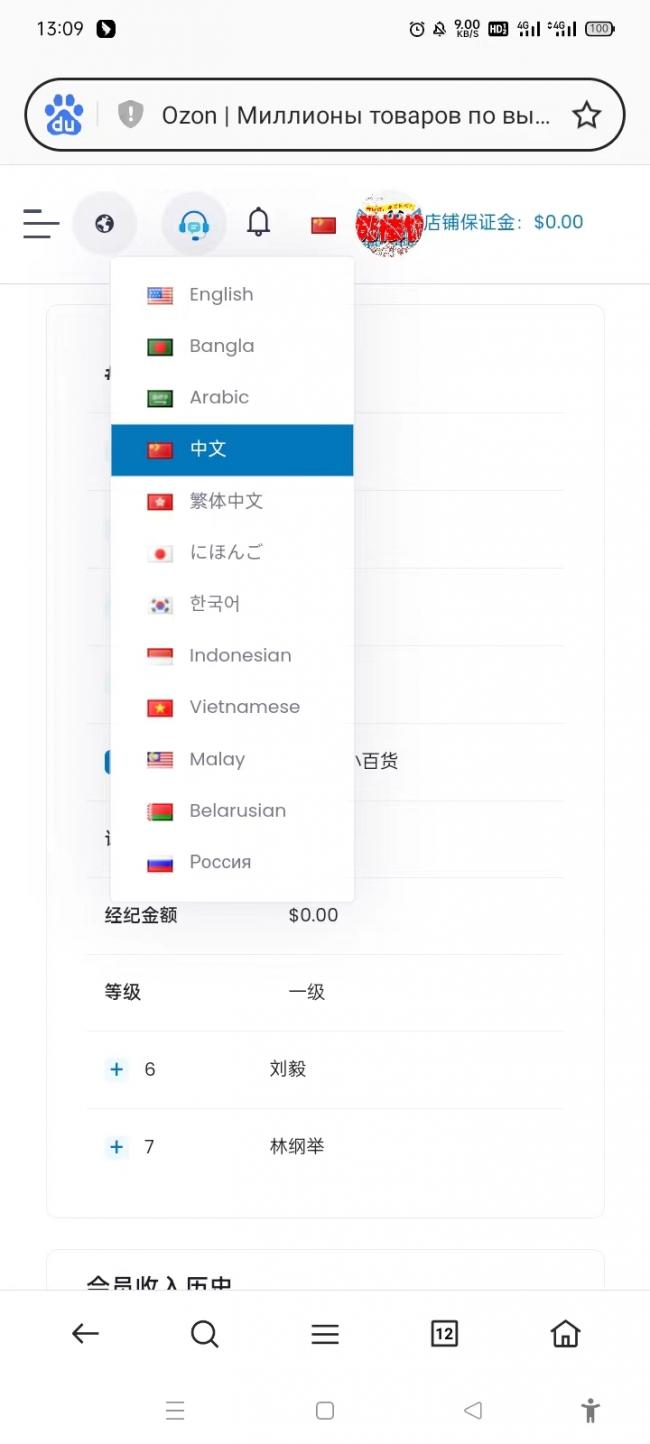The height and width of the screenshot is (1444, 650).
Task: Switch language to Arabic
Action: coord(232,397)
